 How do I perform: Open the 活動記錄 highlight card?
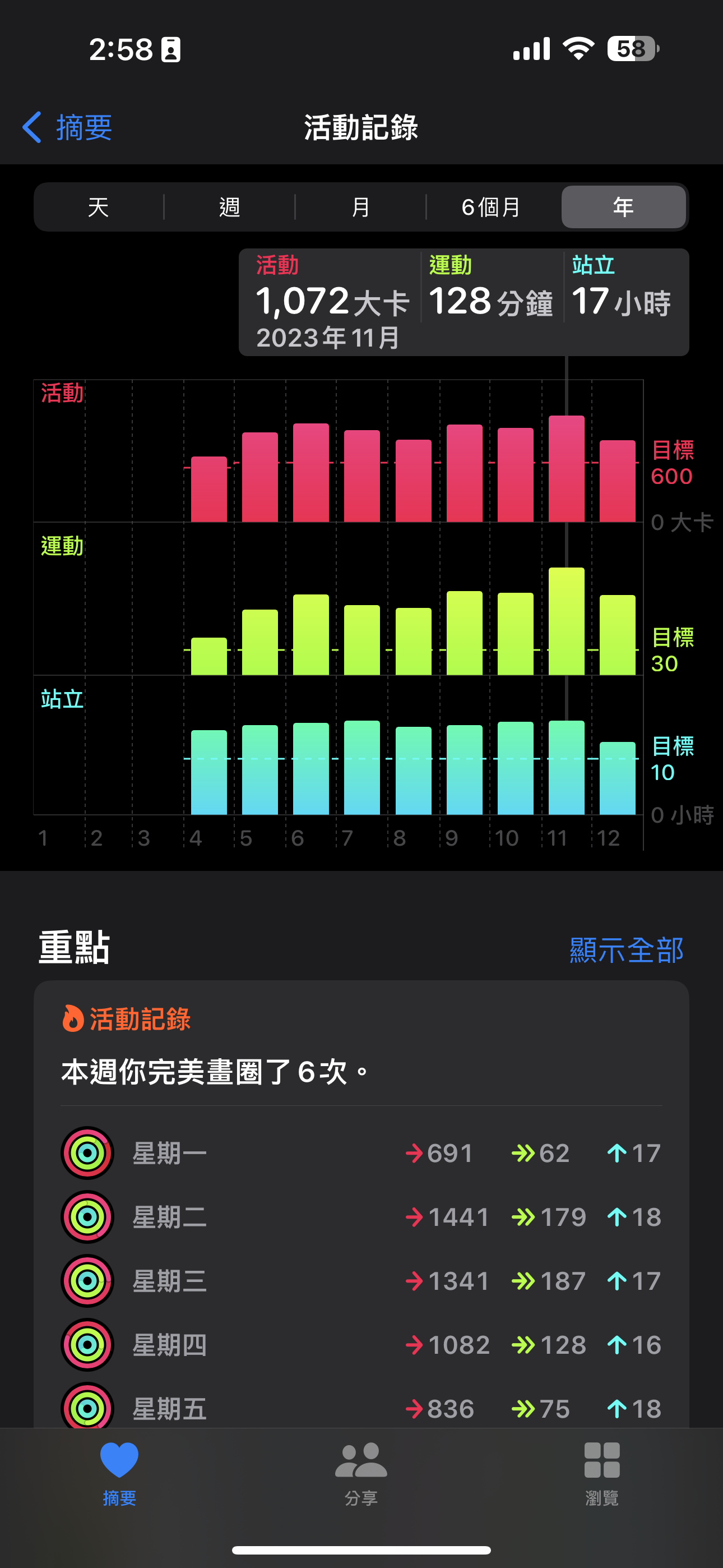(361, 1204)
